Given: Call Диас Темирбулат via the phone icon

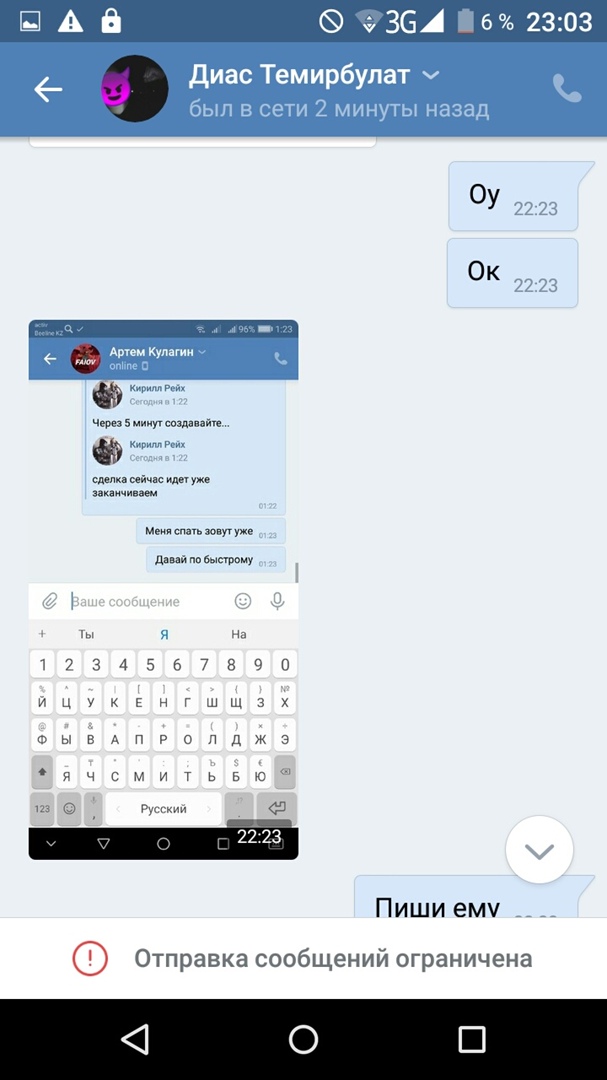Looking at the screenshot, I should [x=567, y=89].
